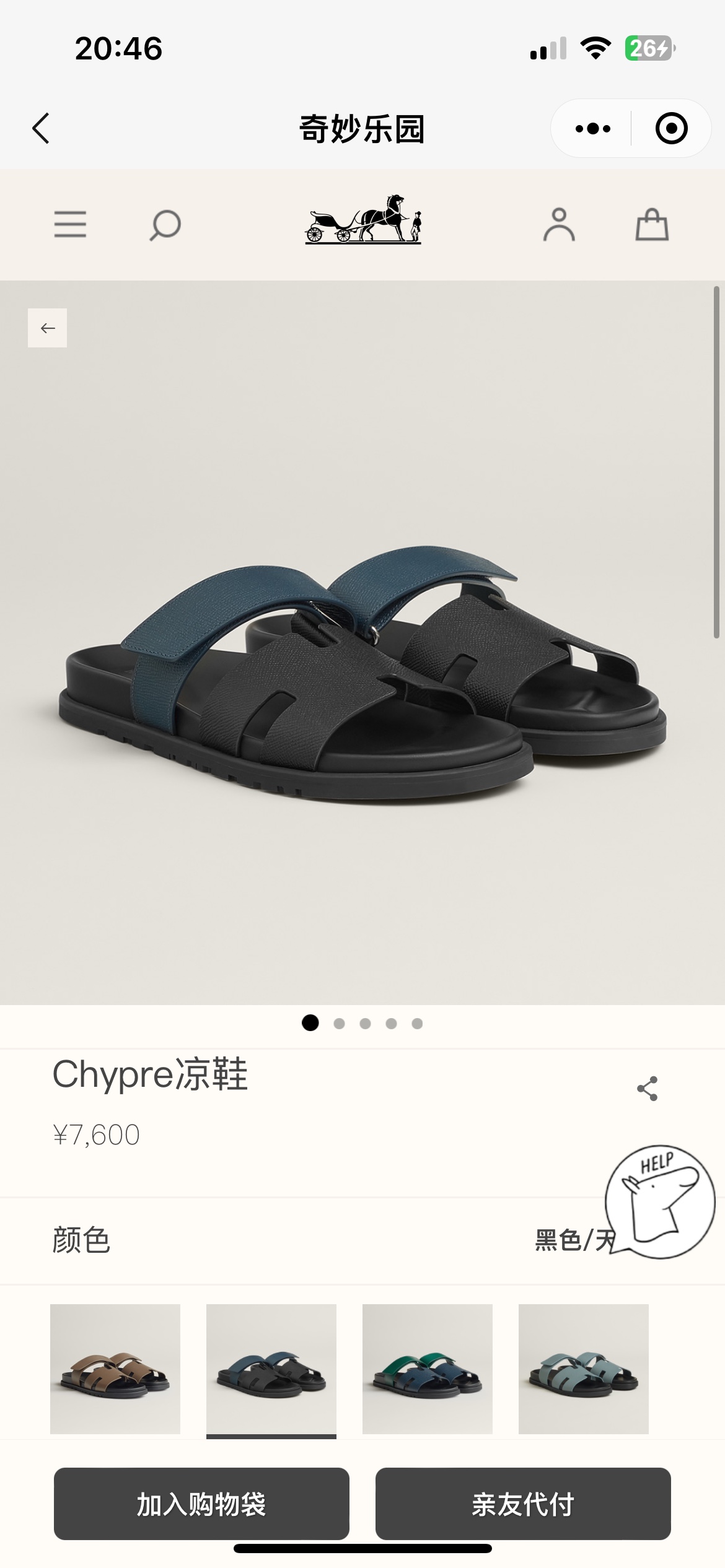Choose 亲友代付 to let a friend pay
The width and height of the screenshot is (725, 1568).
pyautogui.click(x=523, y=1504)
